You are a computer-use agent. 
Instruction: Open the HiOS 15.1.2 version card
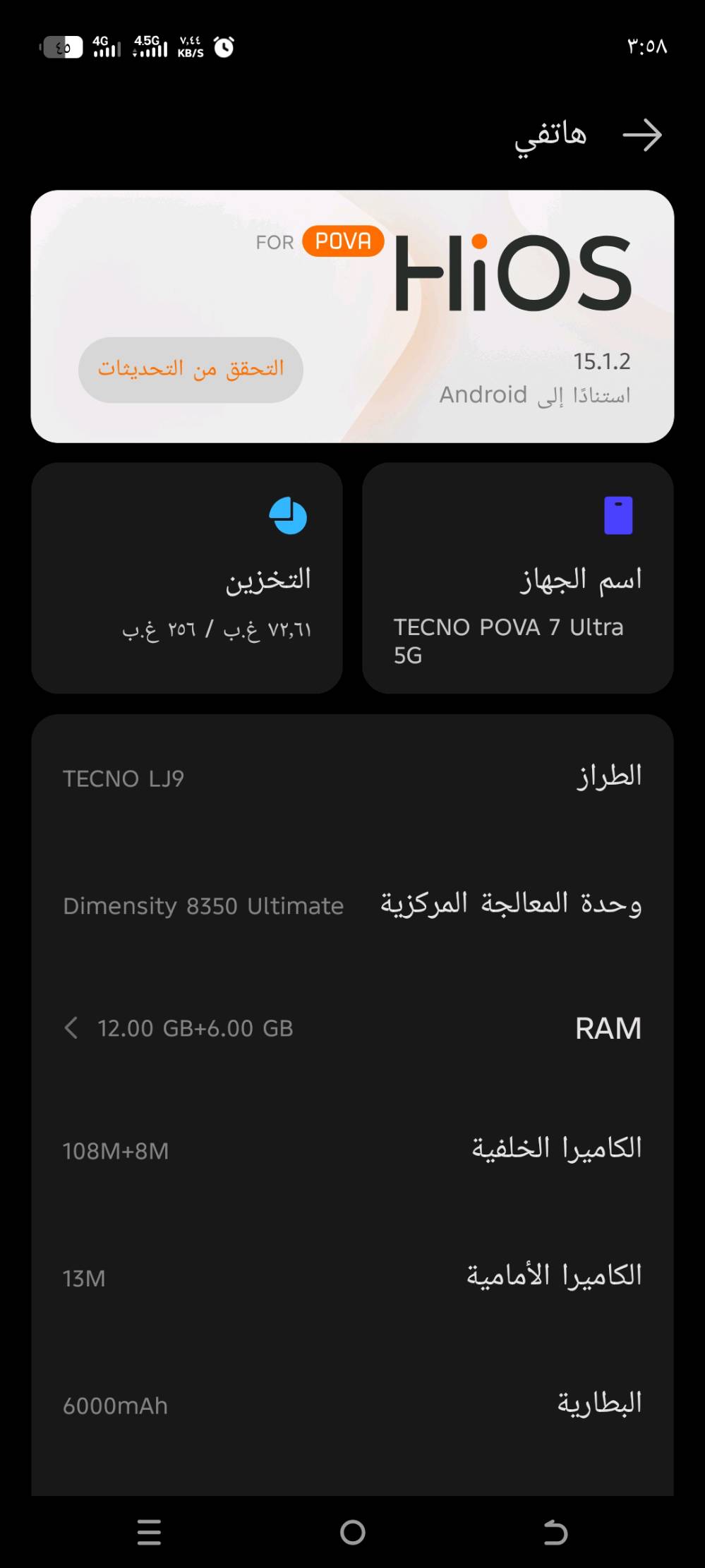tap(494, 296)
